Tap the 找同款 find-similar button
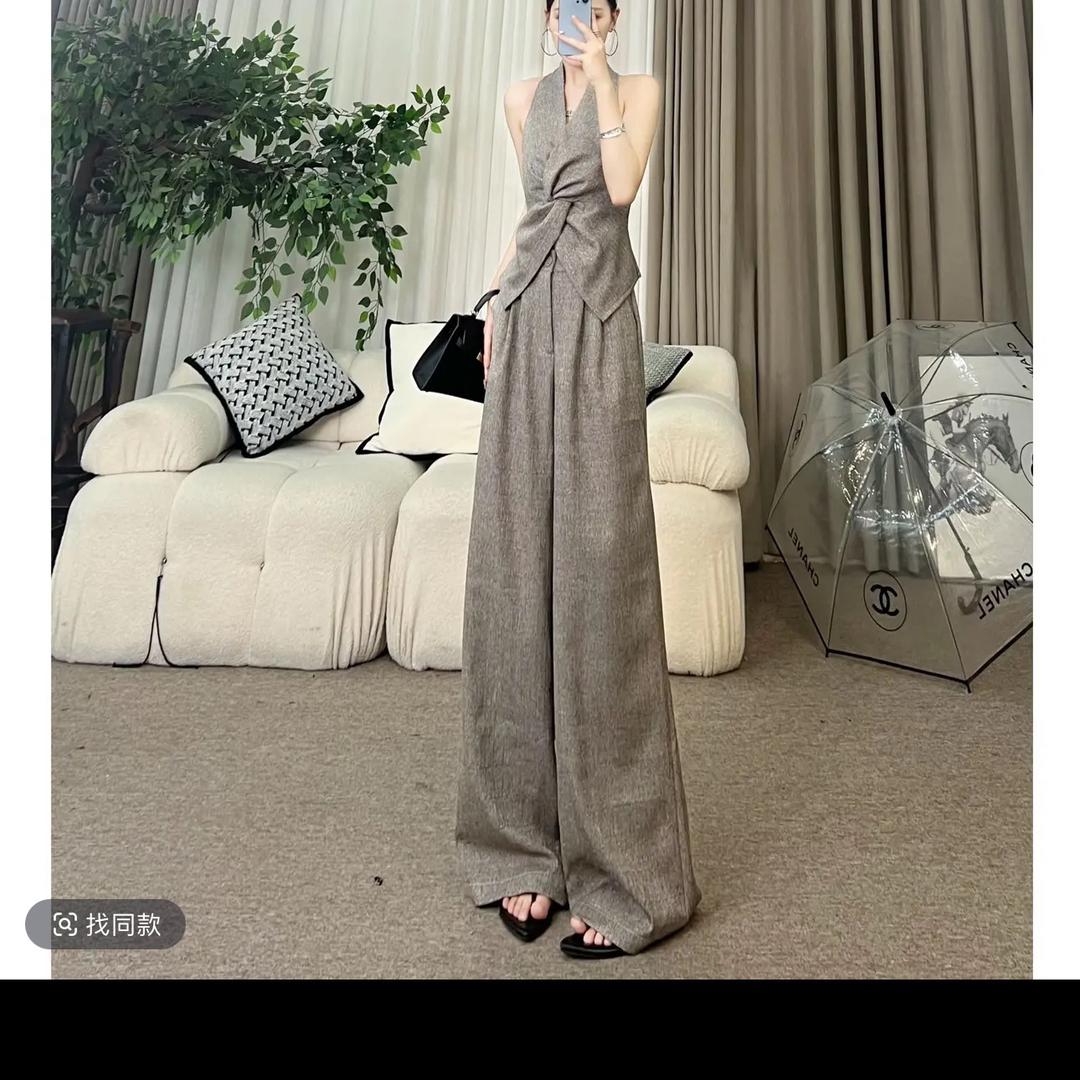1080x1080 pixels. point(106,924)
